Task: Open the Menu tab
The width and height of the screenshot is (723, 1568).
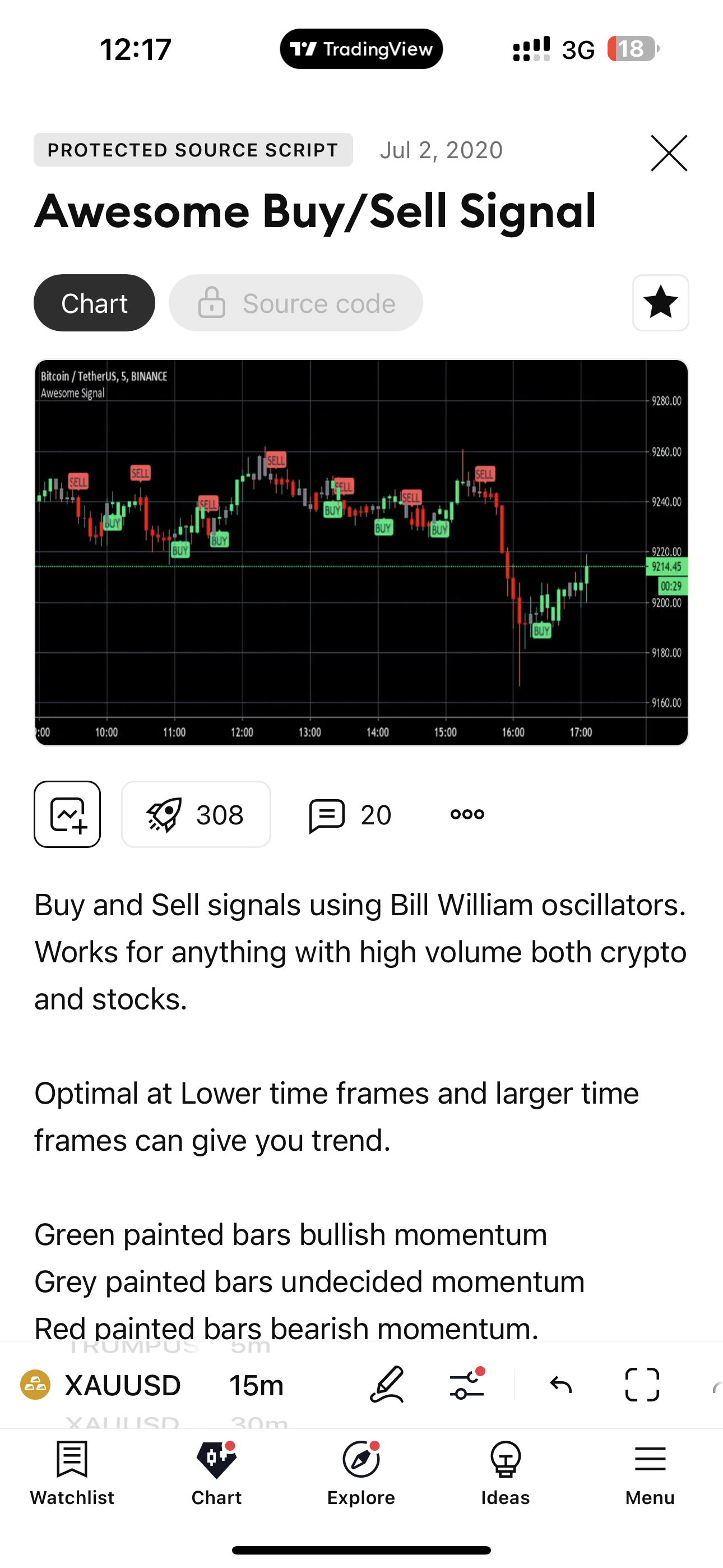Action: pyautogui.click(x=650, y=1473)
